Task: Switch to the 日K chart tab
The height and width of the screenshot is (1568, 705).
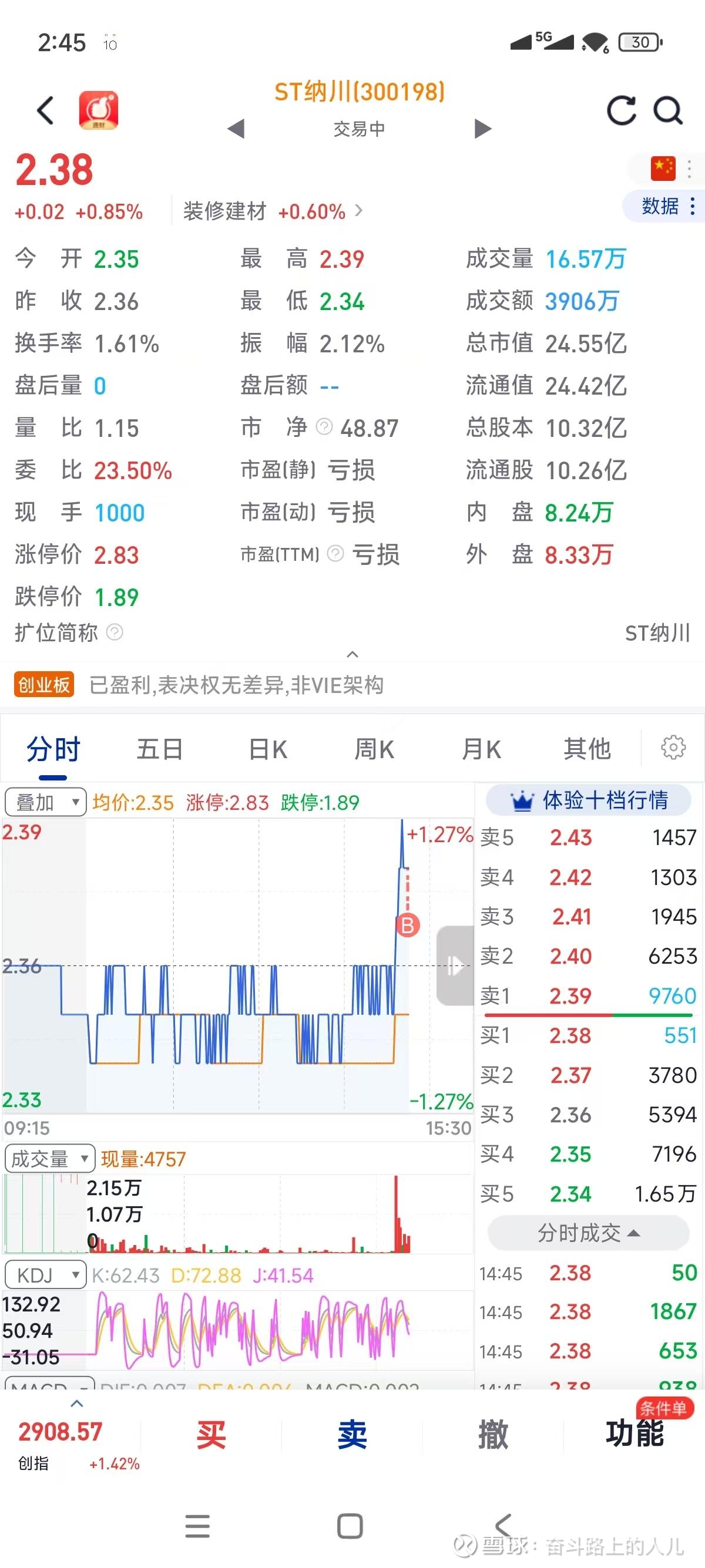Action: pyautogui.click(x=268, y=749)
